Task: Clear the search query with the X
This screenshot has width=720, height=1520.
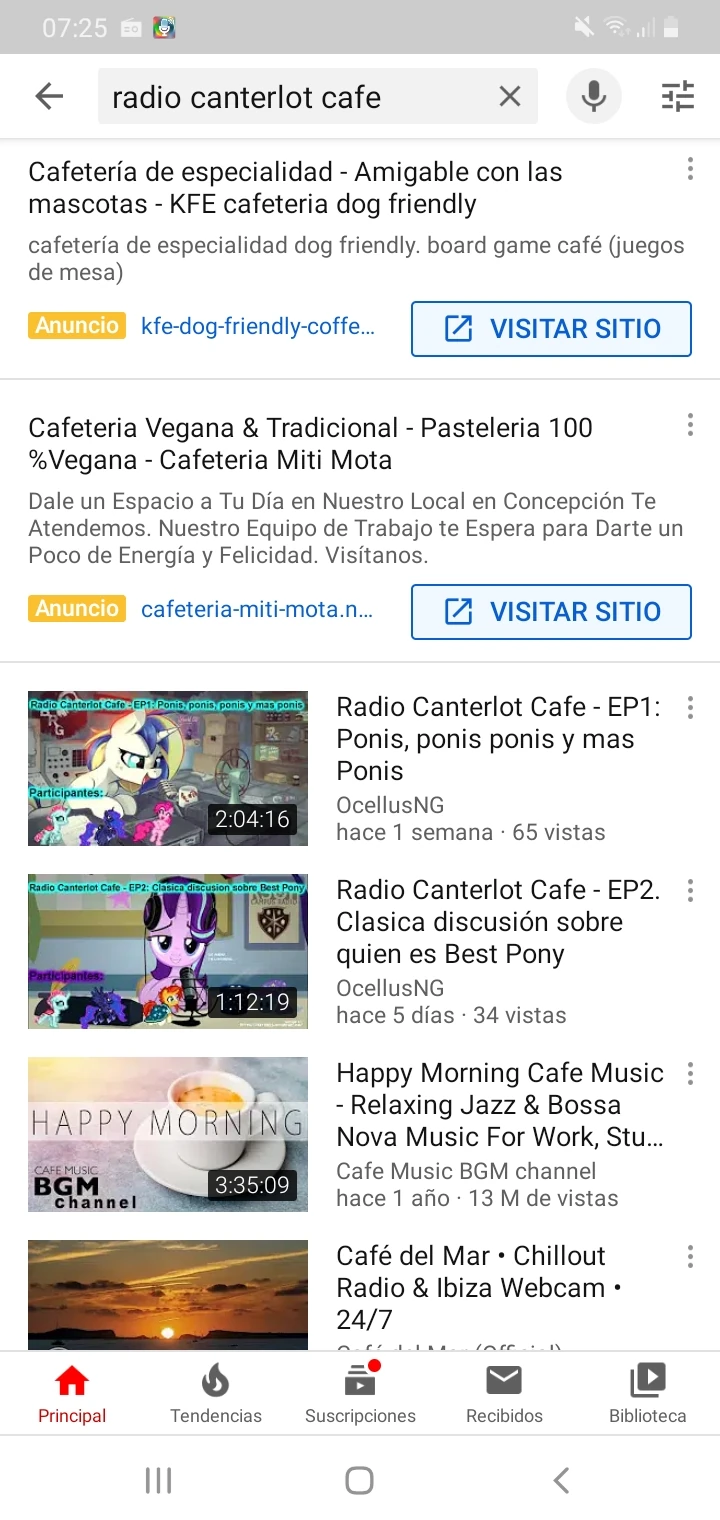Action: click(509, 96)
